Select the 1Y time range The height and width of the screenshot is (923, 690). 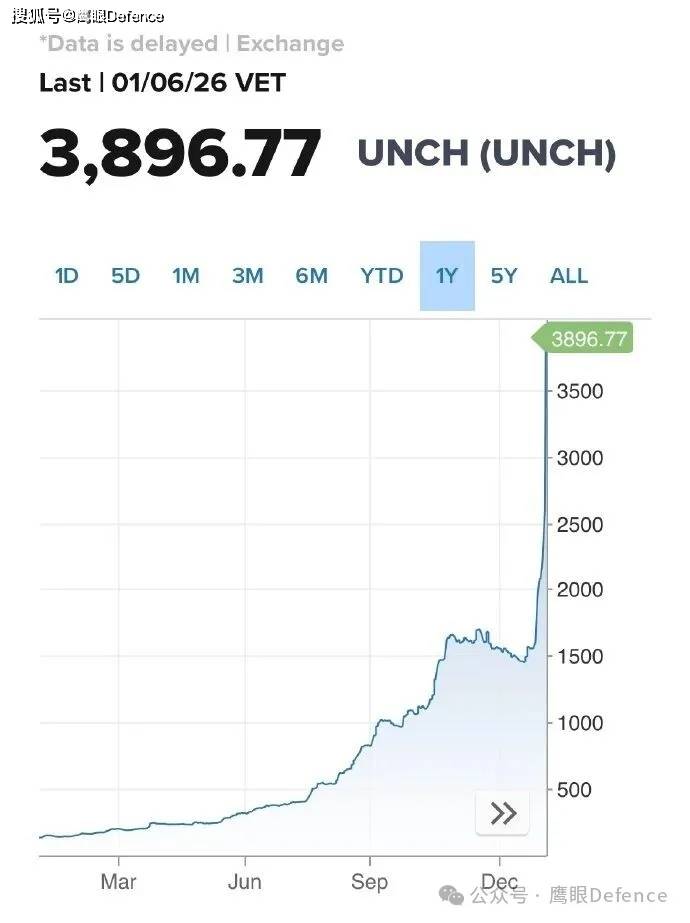pos(446,276)
